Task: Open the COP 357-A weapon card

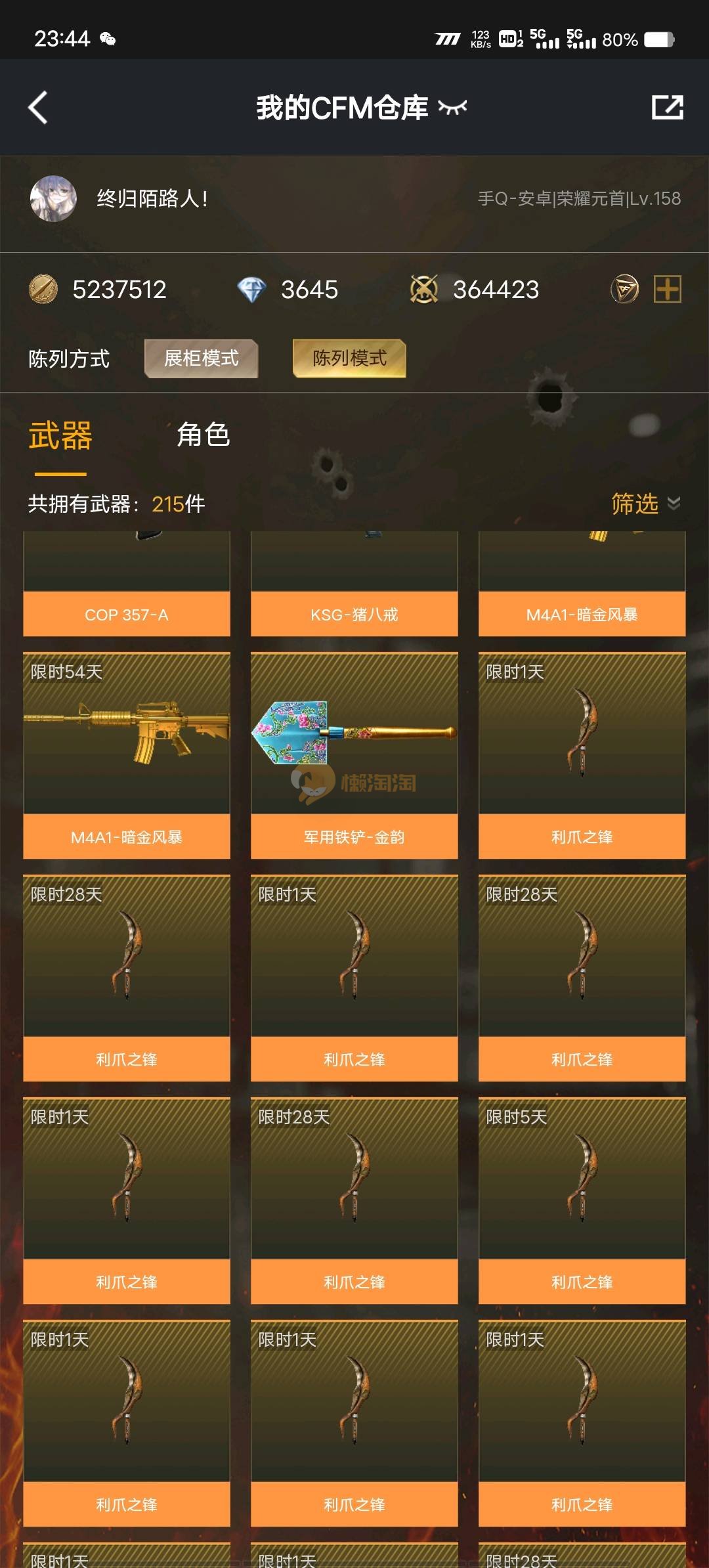Action: pos(126,584)
